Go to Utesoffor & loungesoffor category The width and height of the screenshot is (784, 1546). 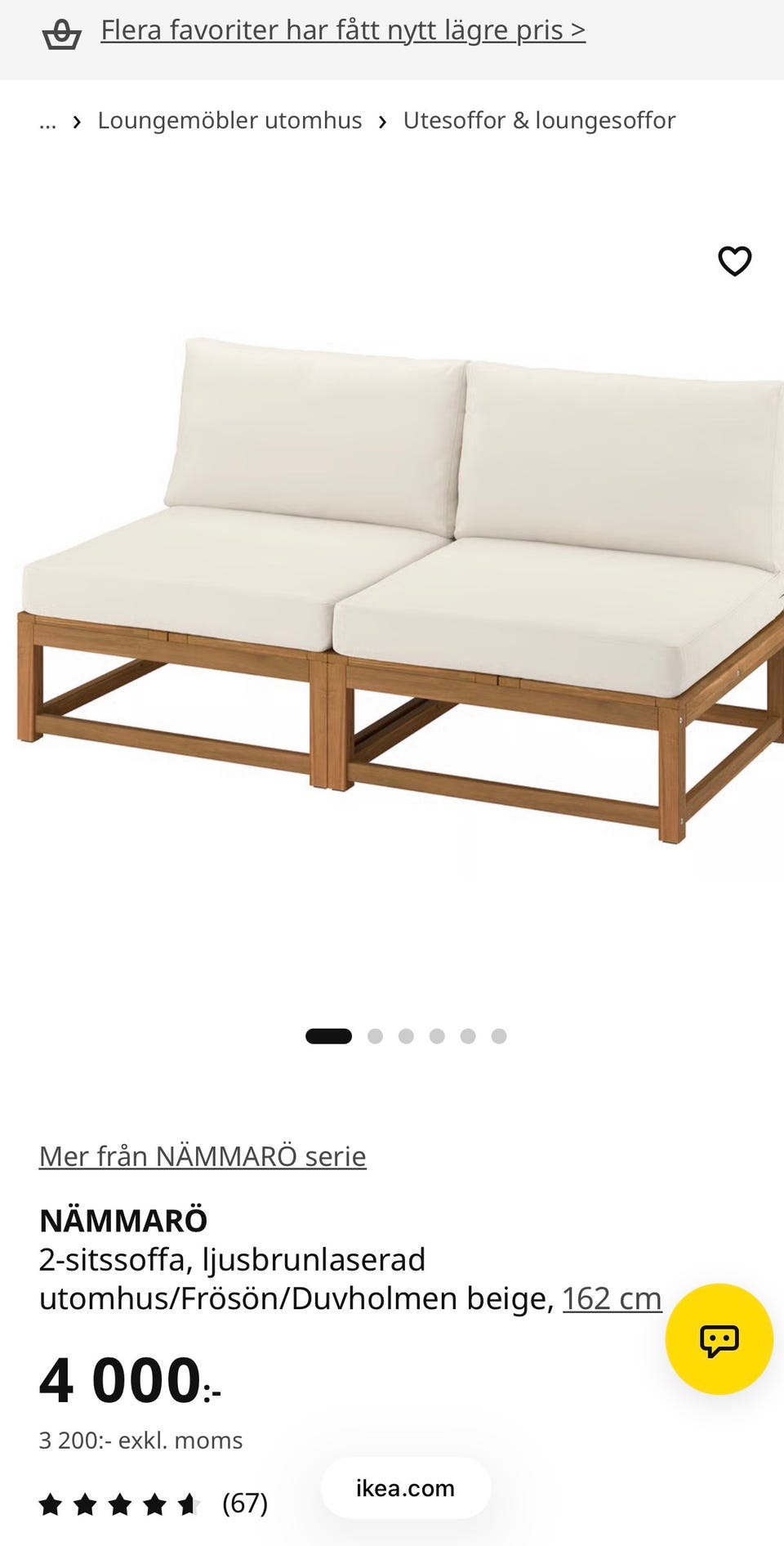point(539,121)
